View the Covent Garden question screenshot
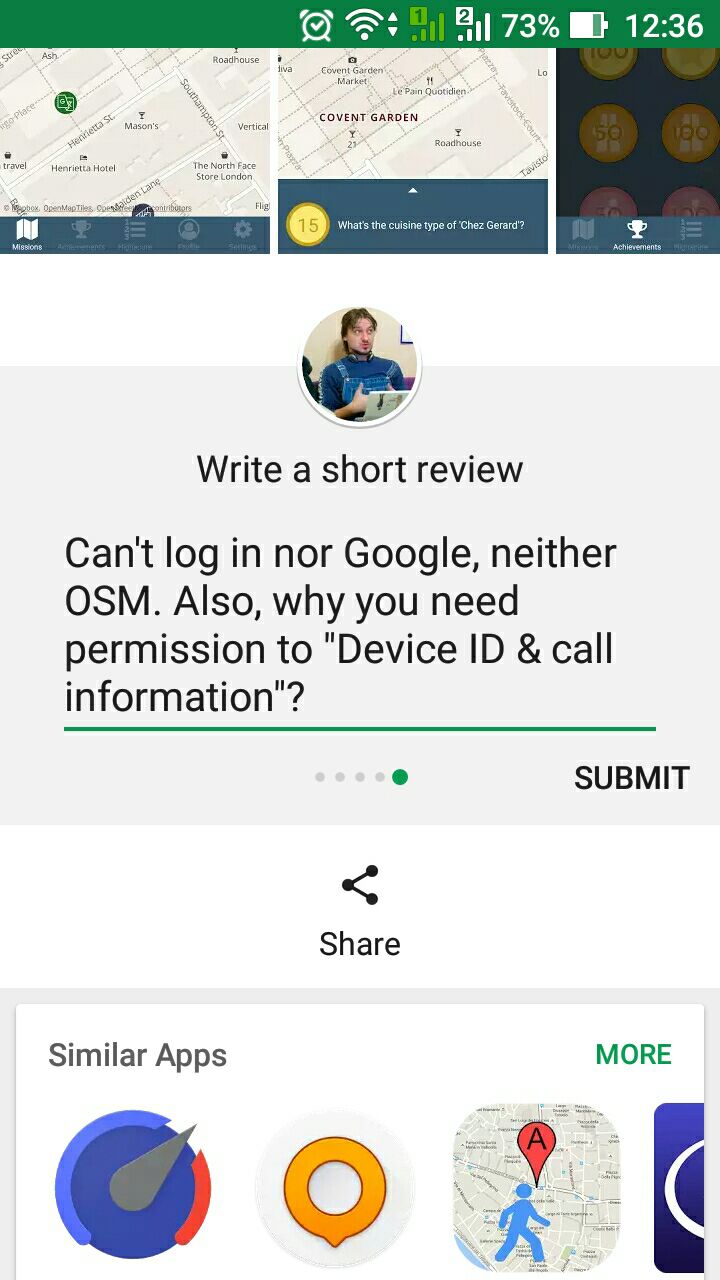 413,151
